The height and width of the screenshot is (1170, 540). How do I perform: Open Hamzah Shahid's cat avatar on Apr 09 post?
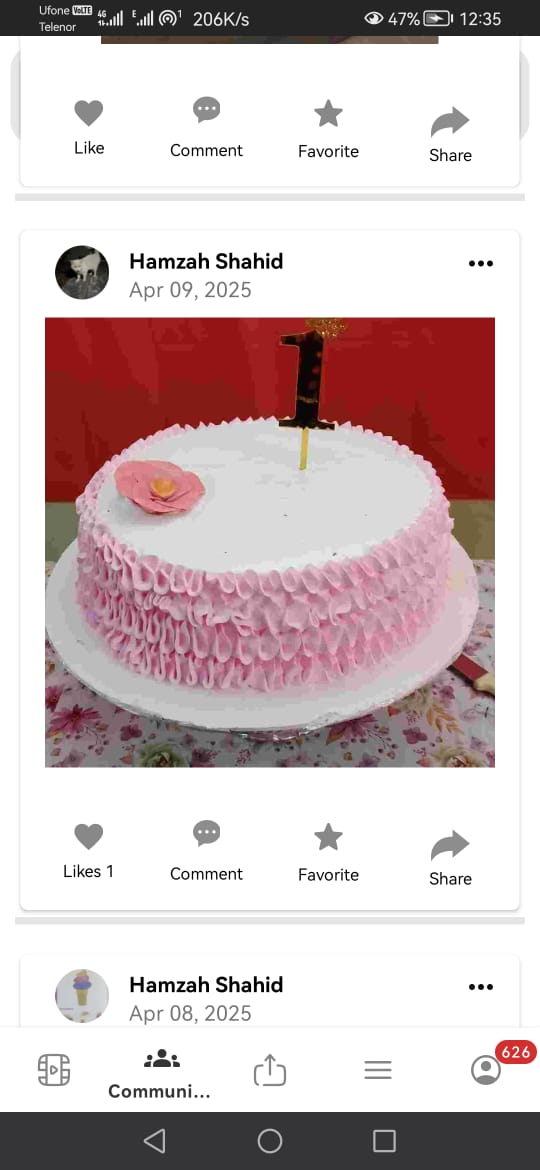[82, 272]
